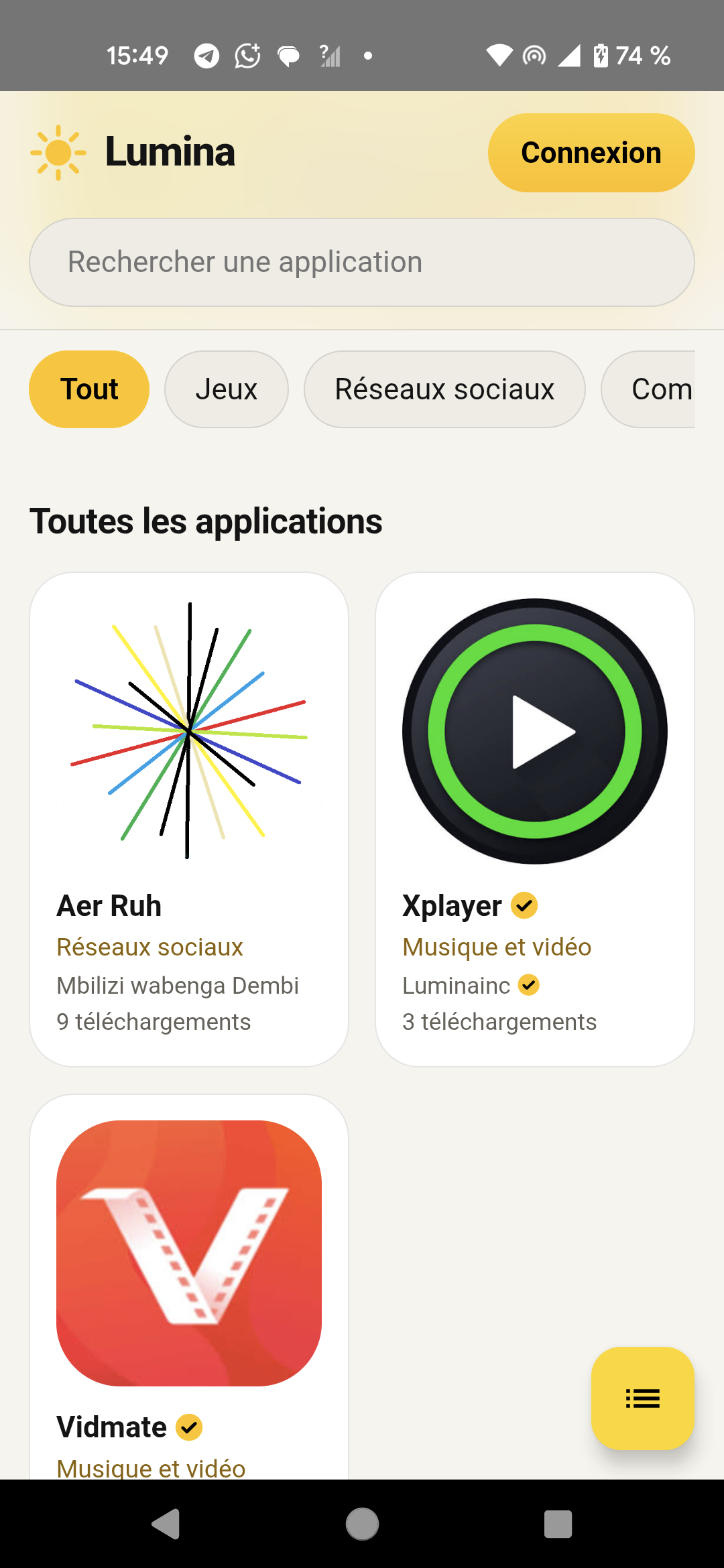Filter apps by Jeux

pyautogui.click(x=227, y=389)
